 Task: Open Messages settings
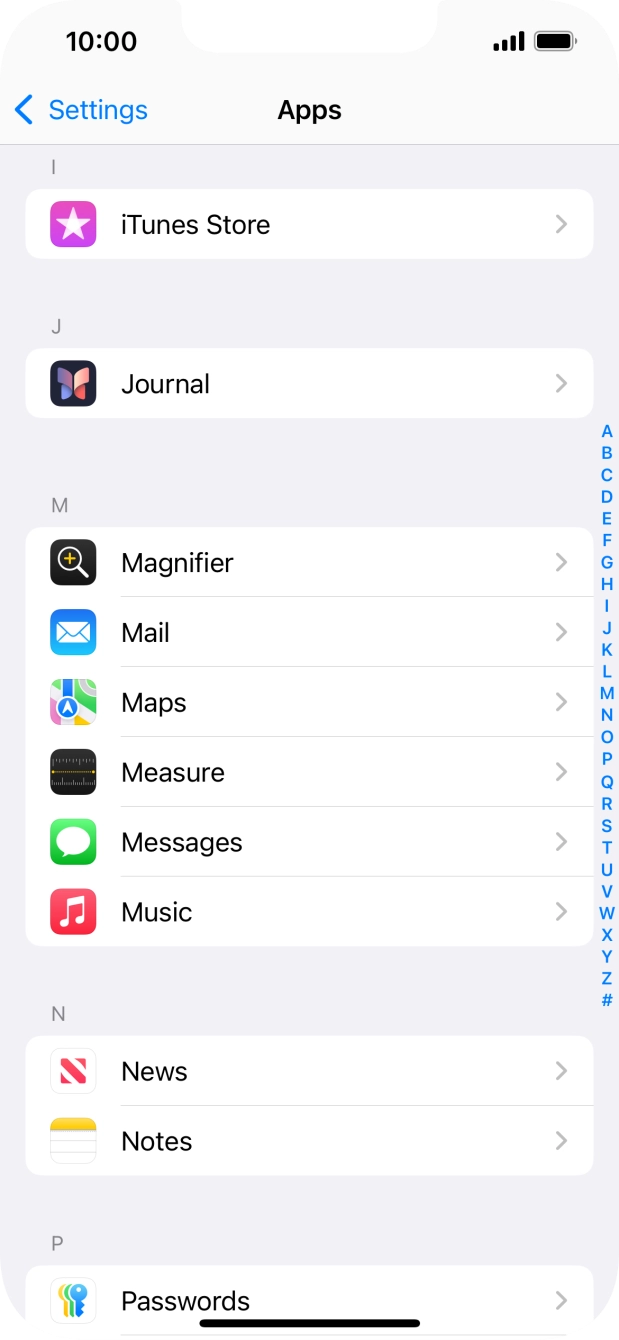(308, 842)
